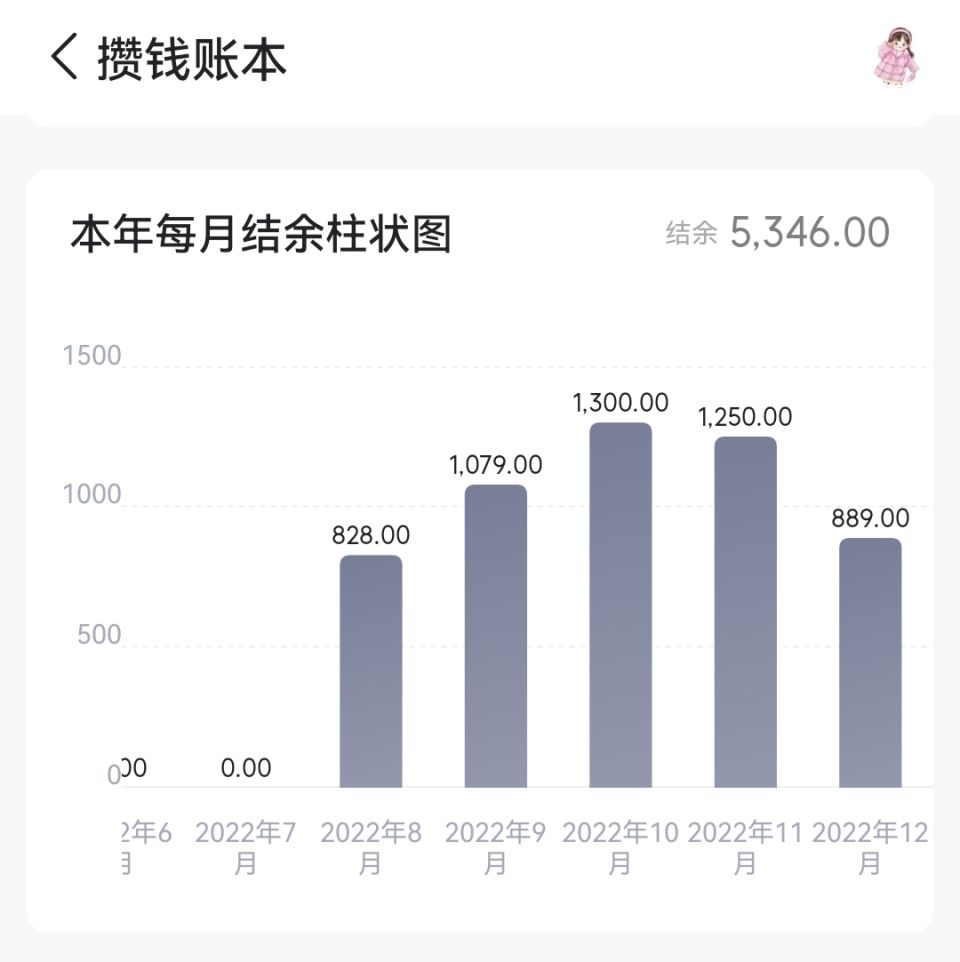Select the 1,300.00 value above October bar
Screen dimensions: 960x962
(620, 403)
